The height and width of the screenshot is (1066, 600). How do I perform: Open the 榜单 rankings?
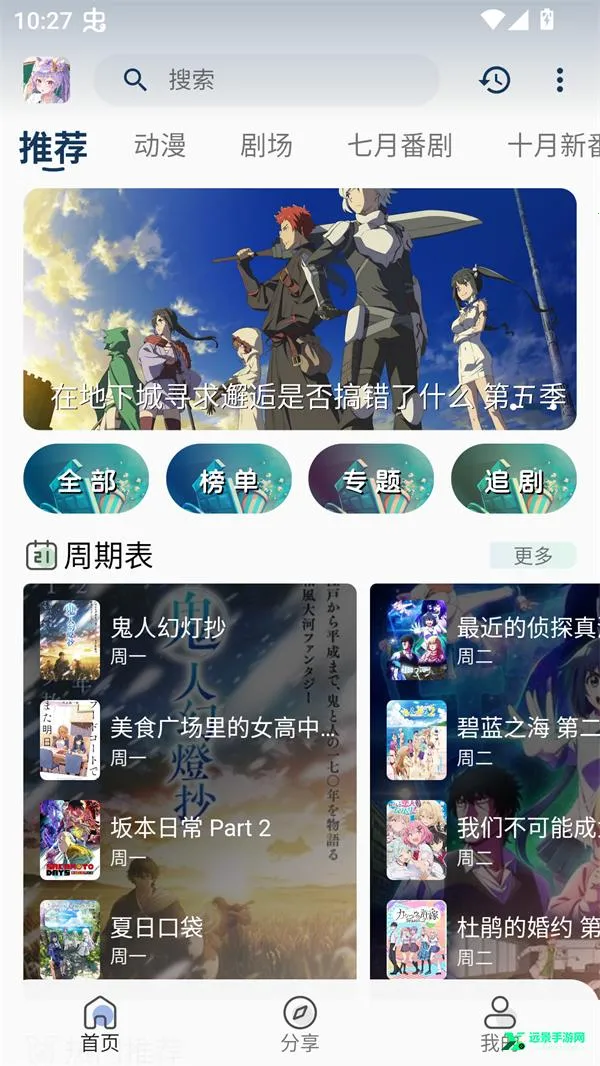[229, 479]
